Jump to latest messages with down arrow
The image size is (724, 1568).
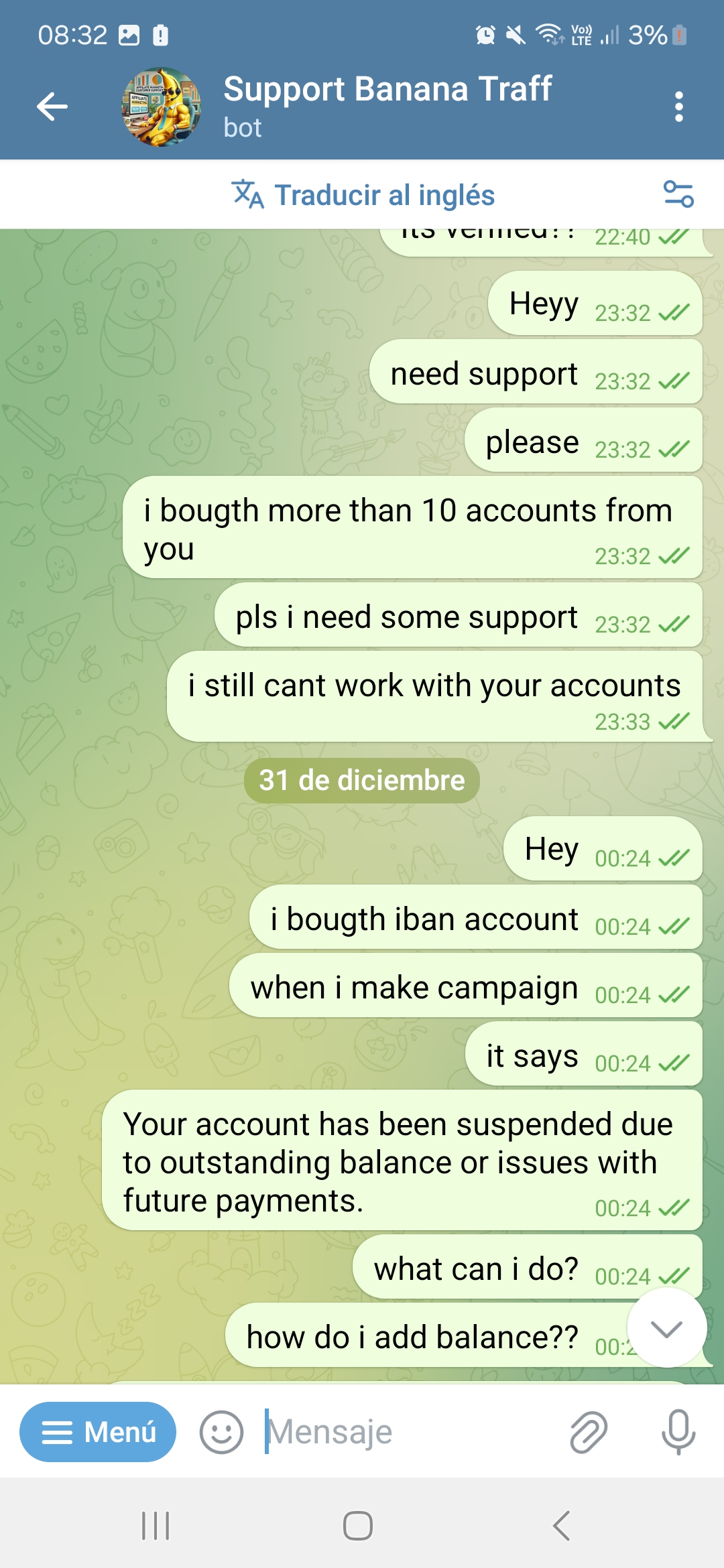(x=666, y=1328)
